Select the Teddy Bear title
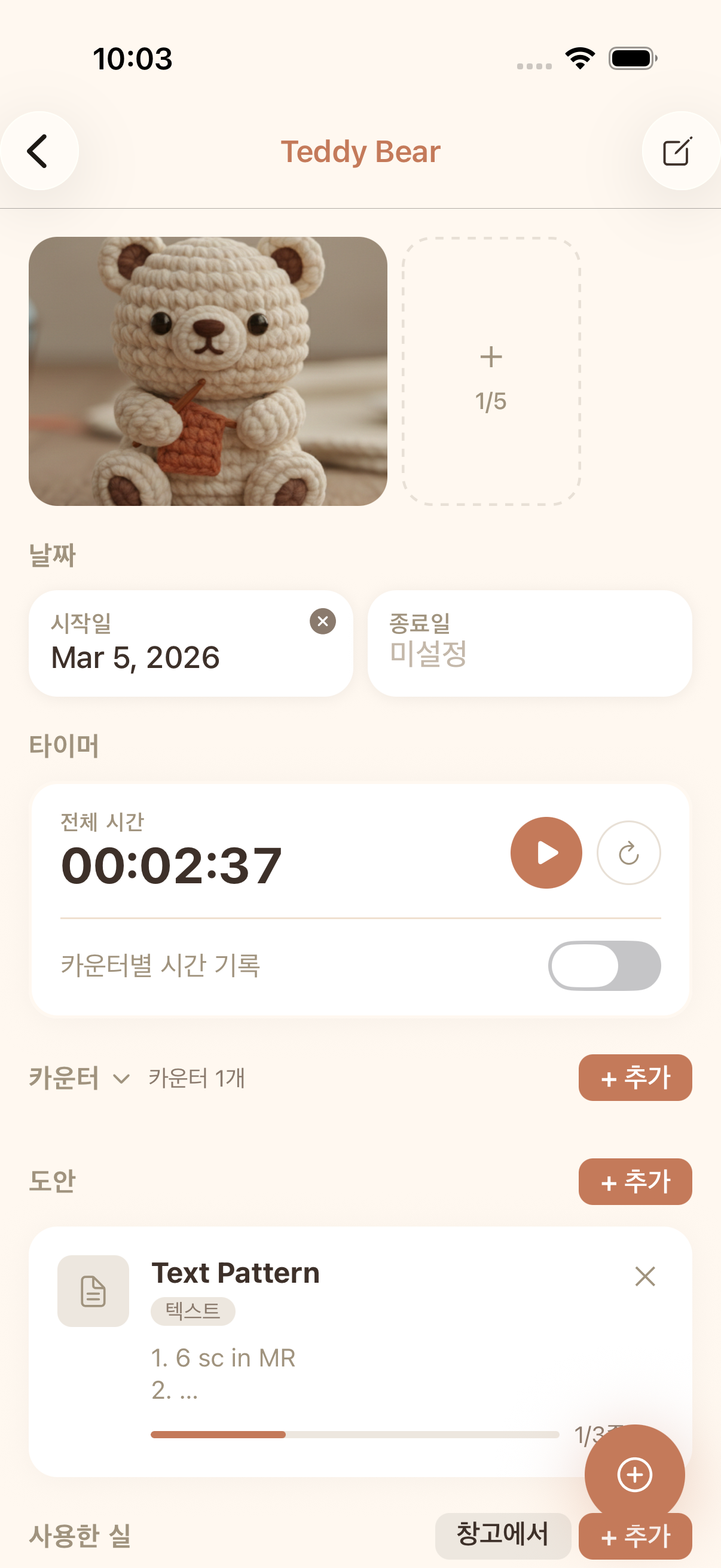 pos(361,151)
